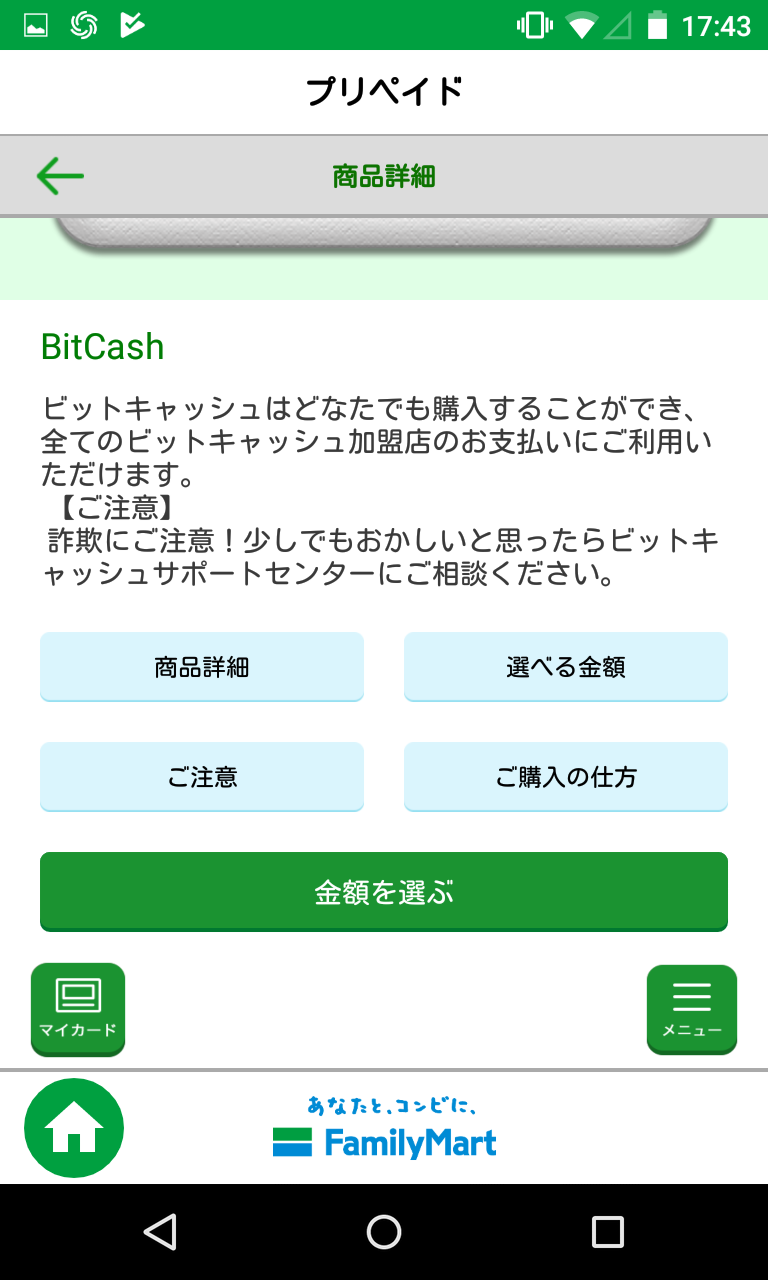Select the 選べる金額 button
The image size is (768, 1280).
tap(565, 666)
